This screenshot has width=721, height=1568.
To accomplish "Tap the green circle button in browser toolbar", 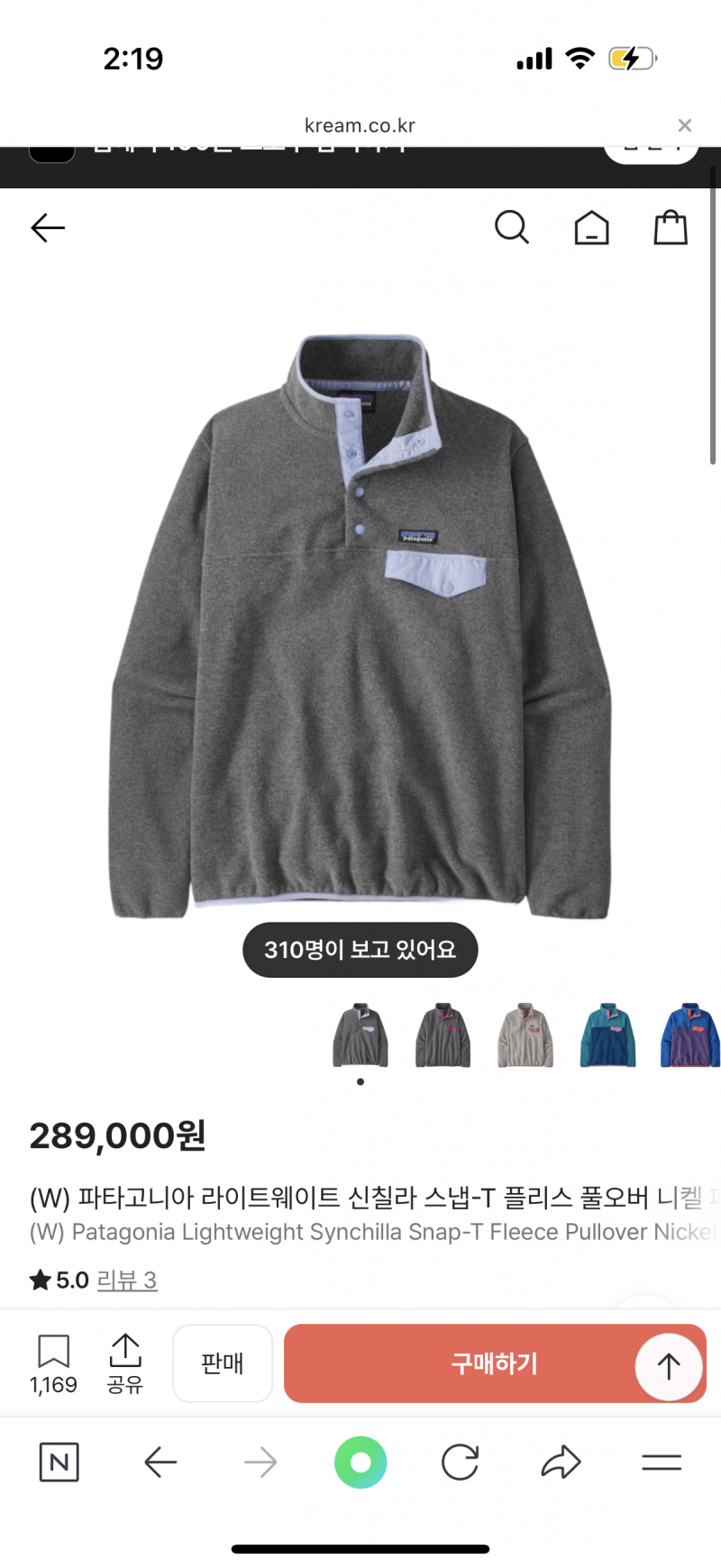I will (x=360, y=1462).
